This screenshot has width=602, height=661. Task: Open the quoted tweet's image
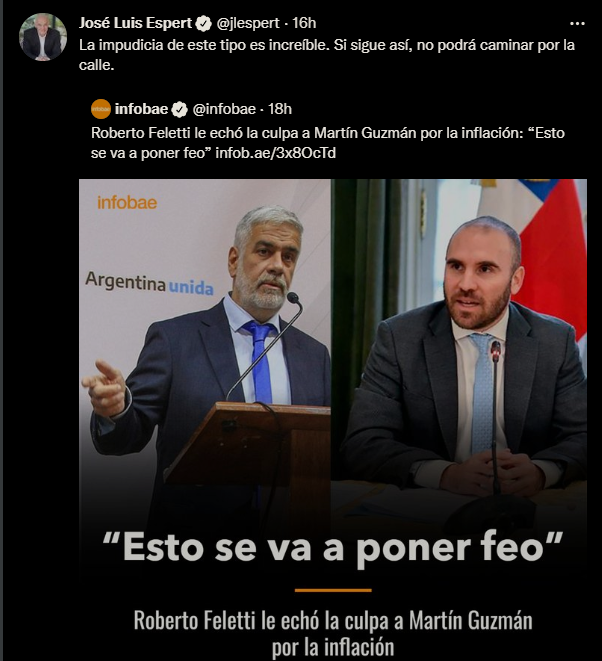(x=333, y=420)
